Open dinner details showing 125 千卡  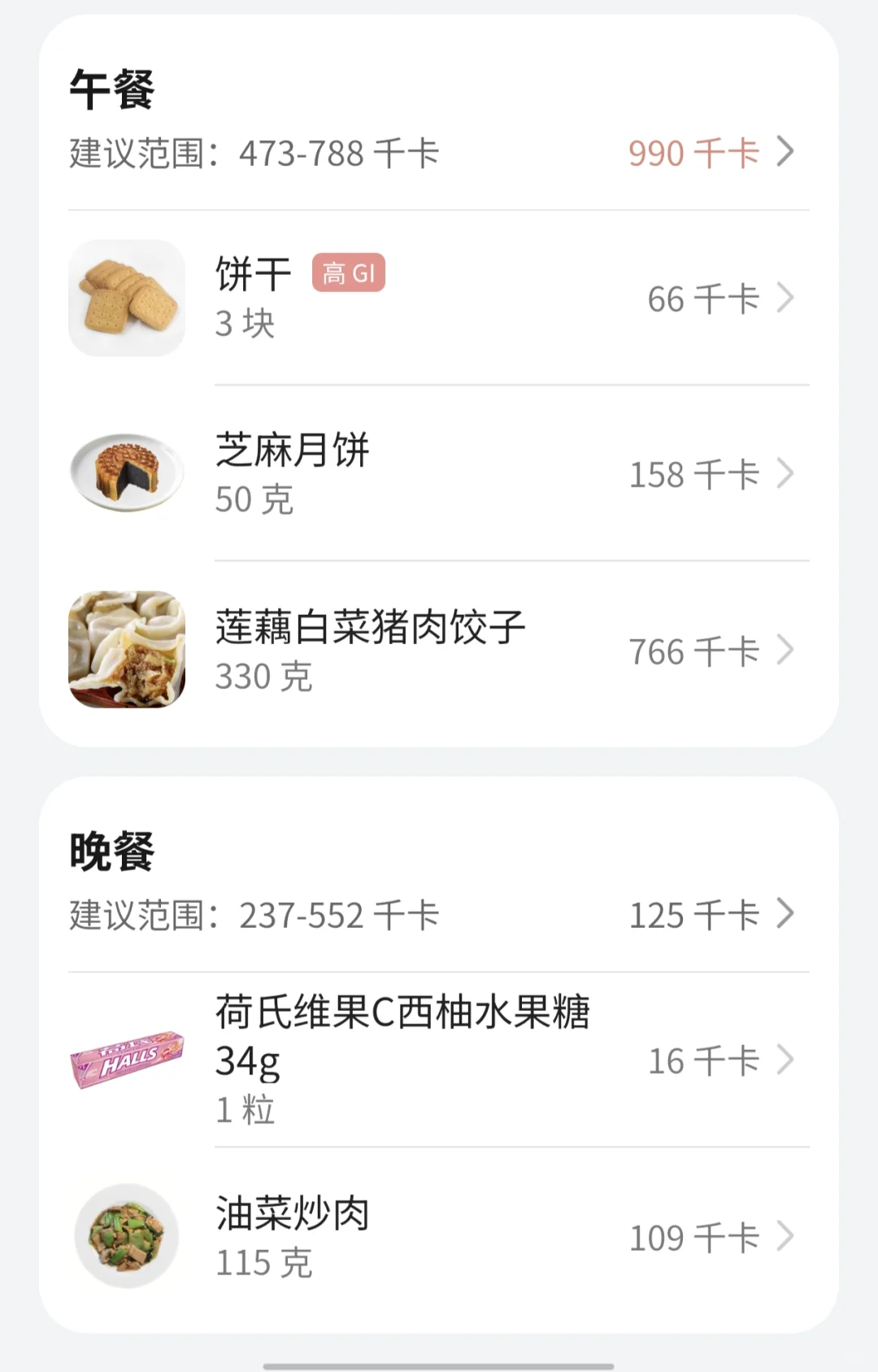pos(710,915)
